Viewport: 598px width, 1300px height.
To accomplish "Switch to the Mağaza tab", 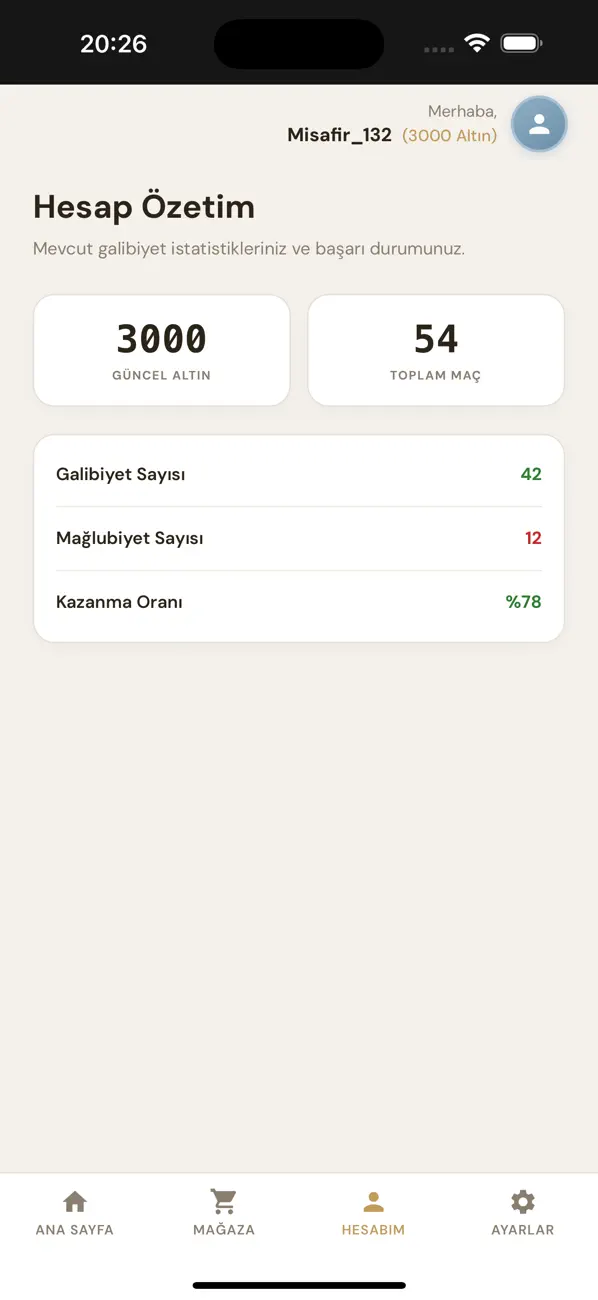I will coord(224,1214).
